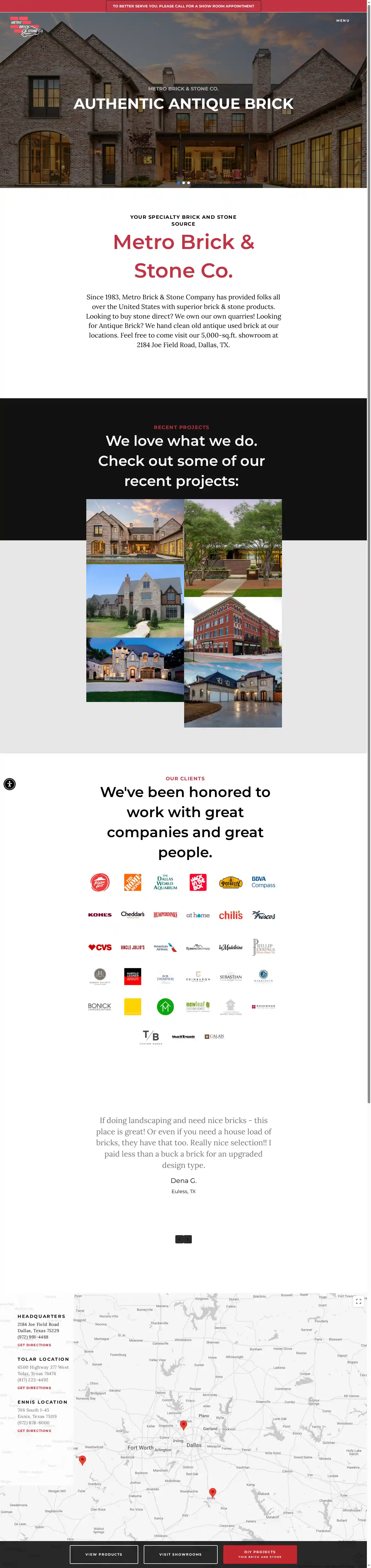Get directions to Tolar location
The width and height of the screenshot is (371, 1568).
pos(34,1388)
